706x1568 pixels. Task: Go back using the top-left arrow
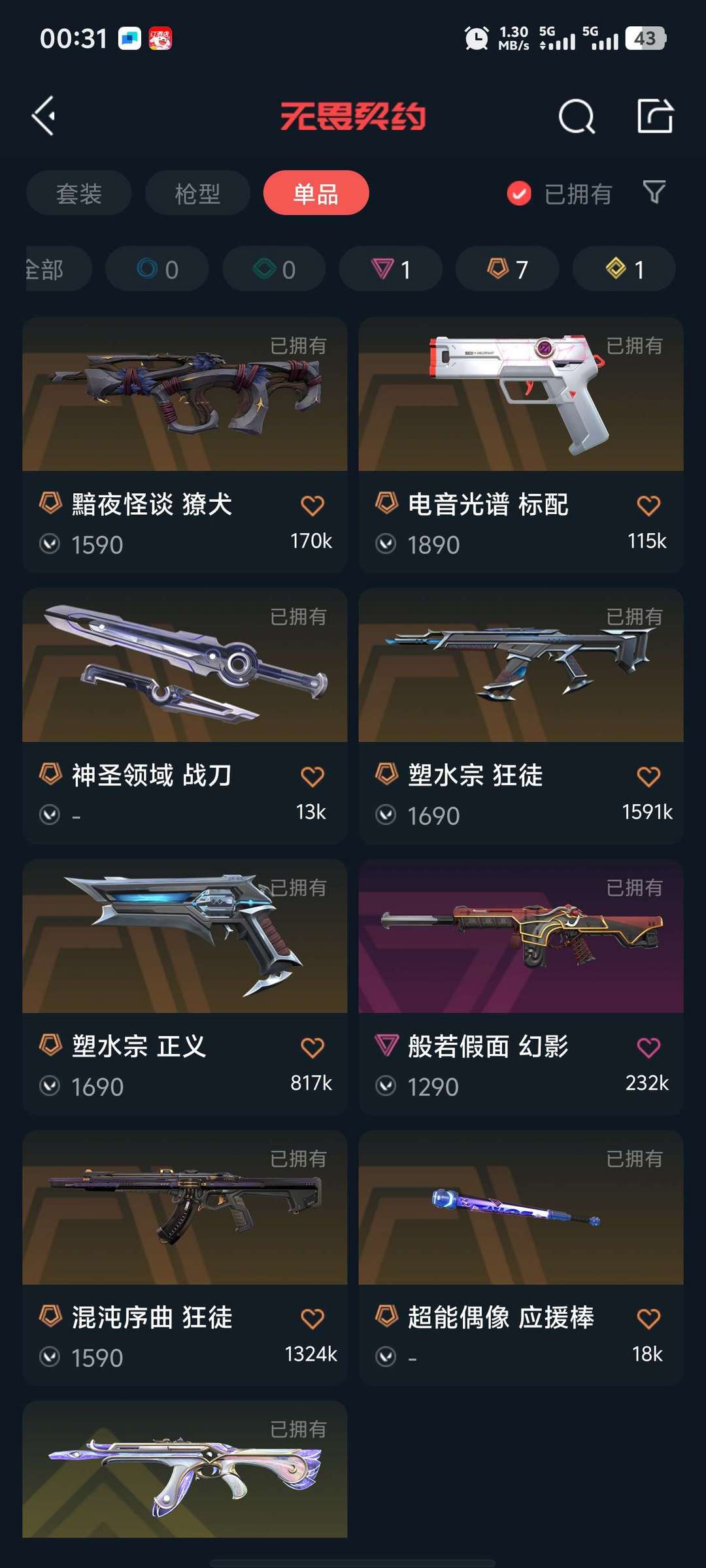pyautogui.click(x=44, y=116)
